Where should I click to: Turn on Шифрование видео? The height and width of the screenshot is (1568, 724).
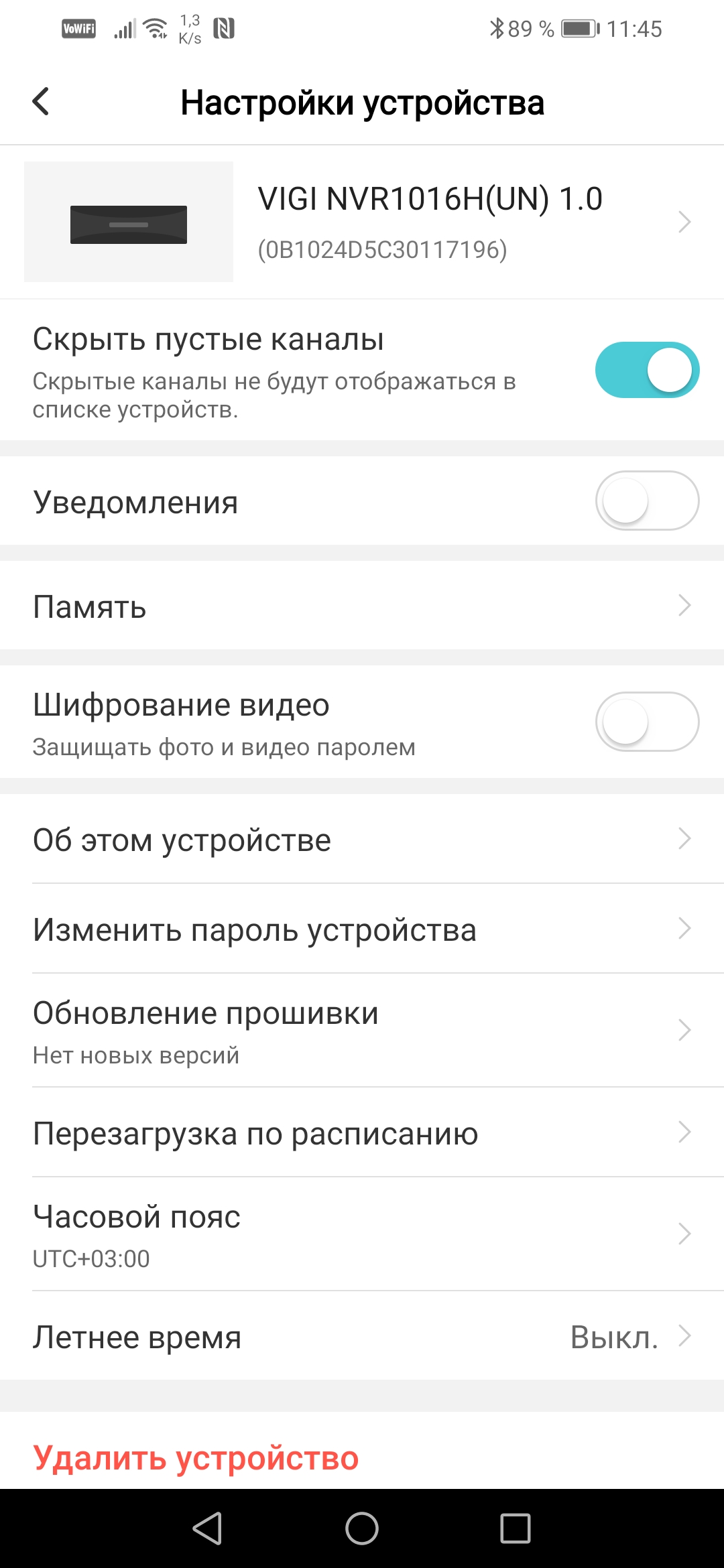point(647,722)
